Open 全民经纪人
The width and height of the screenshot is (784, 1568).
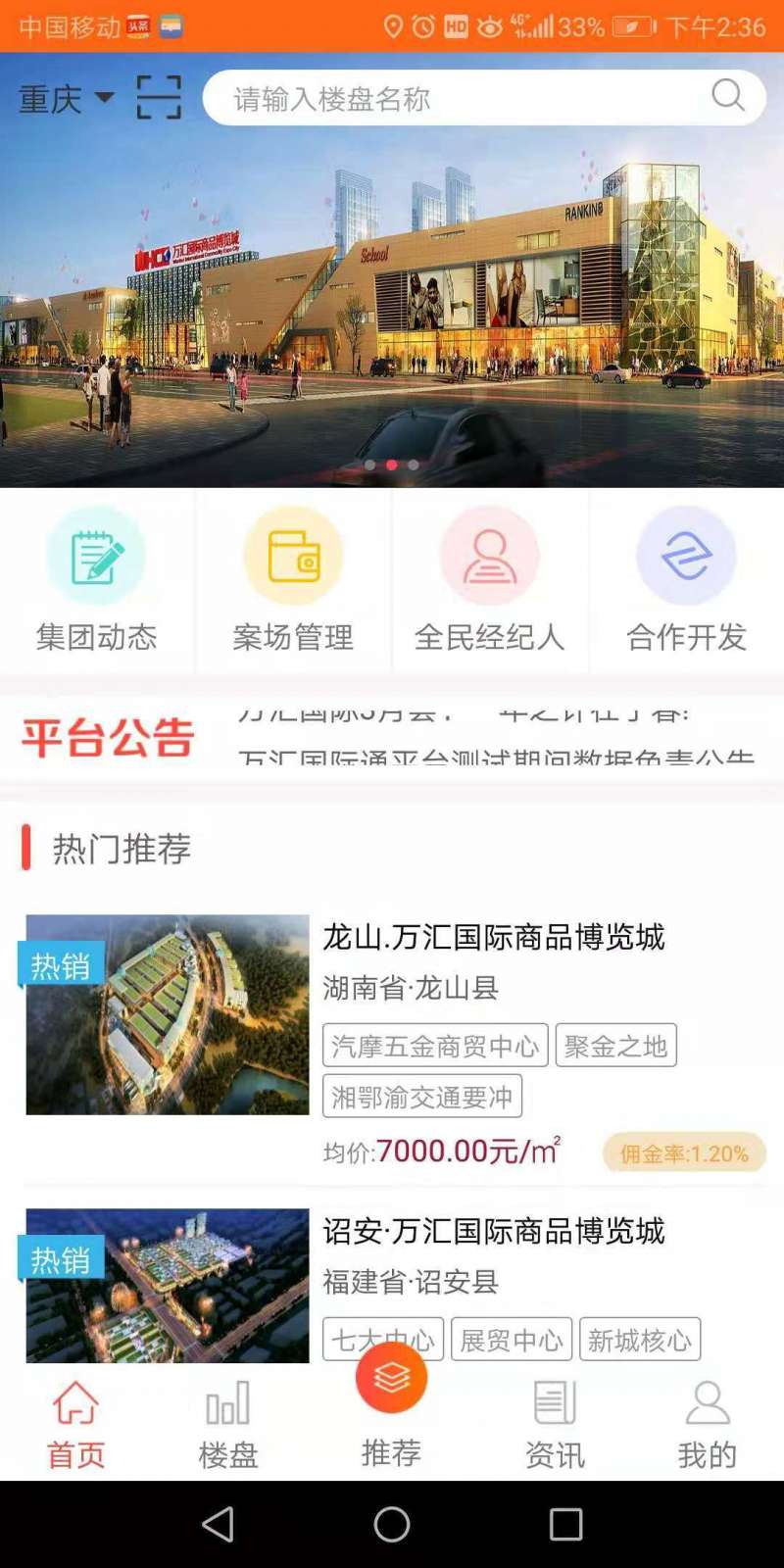[489, 580]
